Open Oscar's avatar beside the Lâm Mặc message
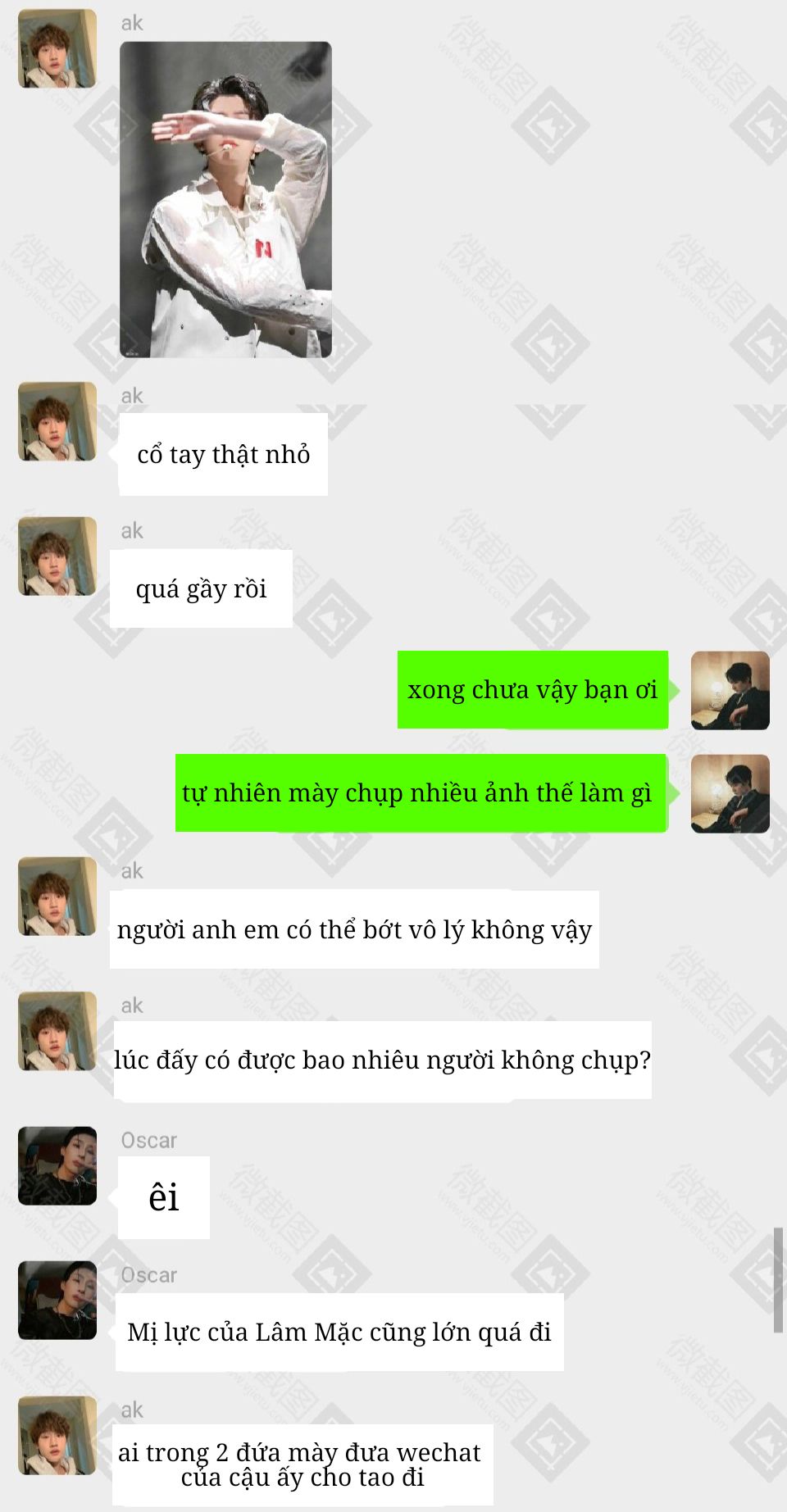 57,1300
